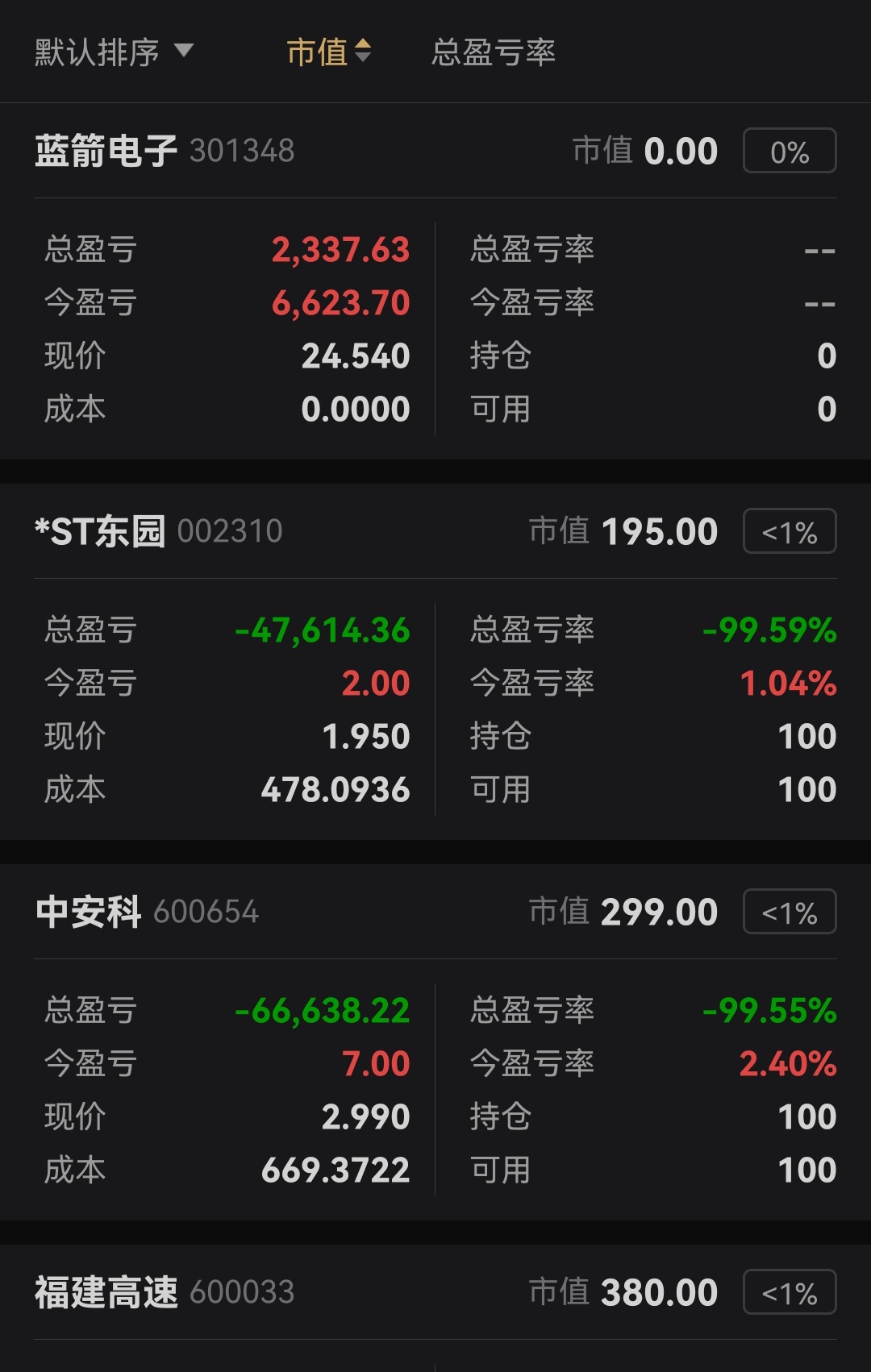Screen dimensions: 871x1372
Task: Select the 总盈亏 value of 蓝箭电子
Action: coord(340,250)
